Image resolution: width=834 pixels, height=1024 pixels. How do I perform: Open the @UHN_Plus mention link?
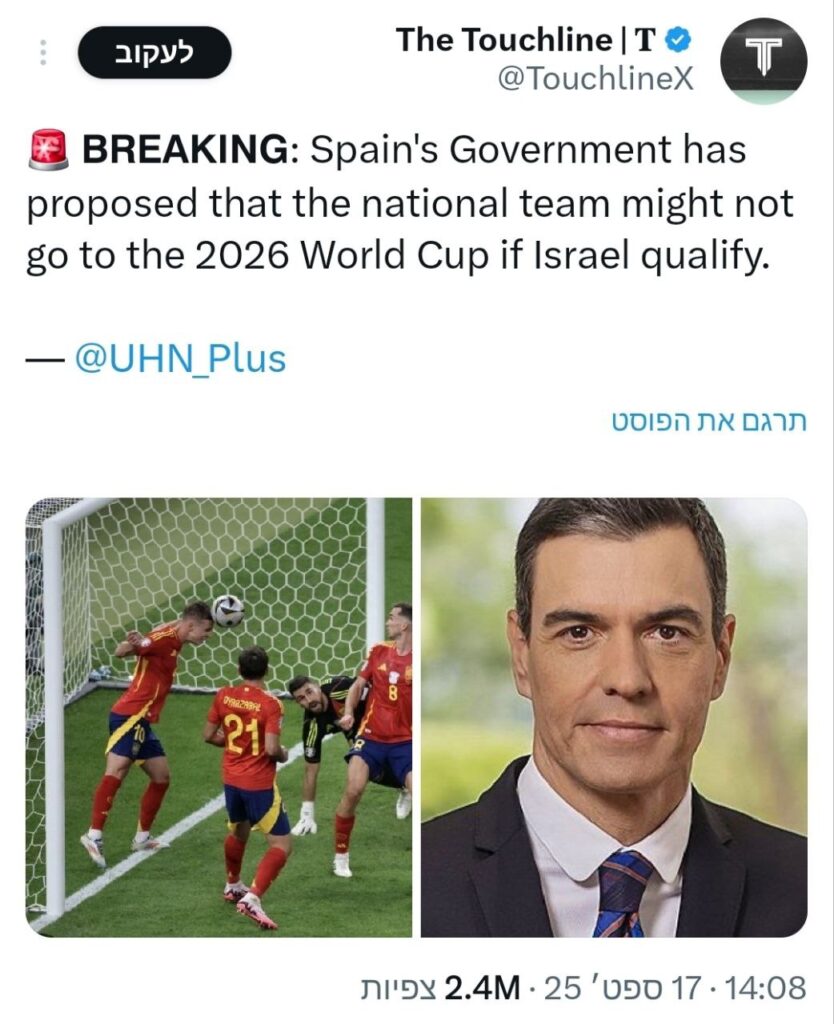coord(180,359)
